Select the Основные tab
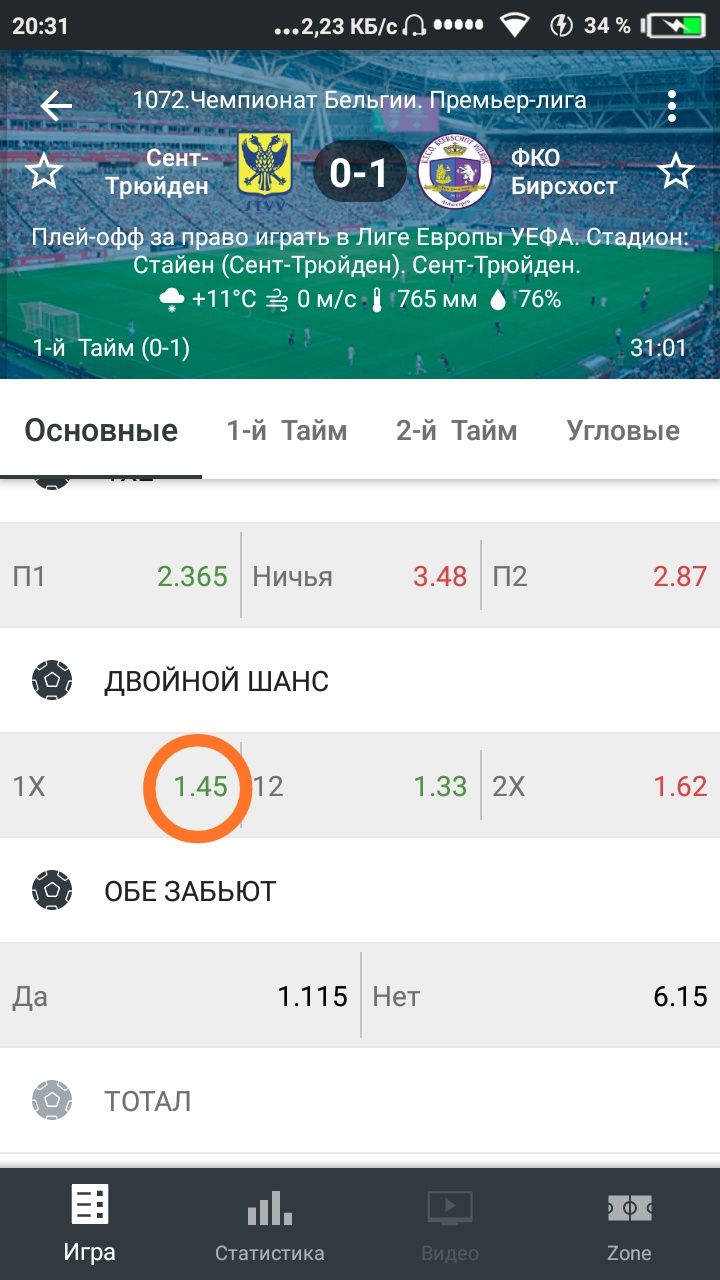This screenshot has width=720, height=1280. (x=101, y=431)
